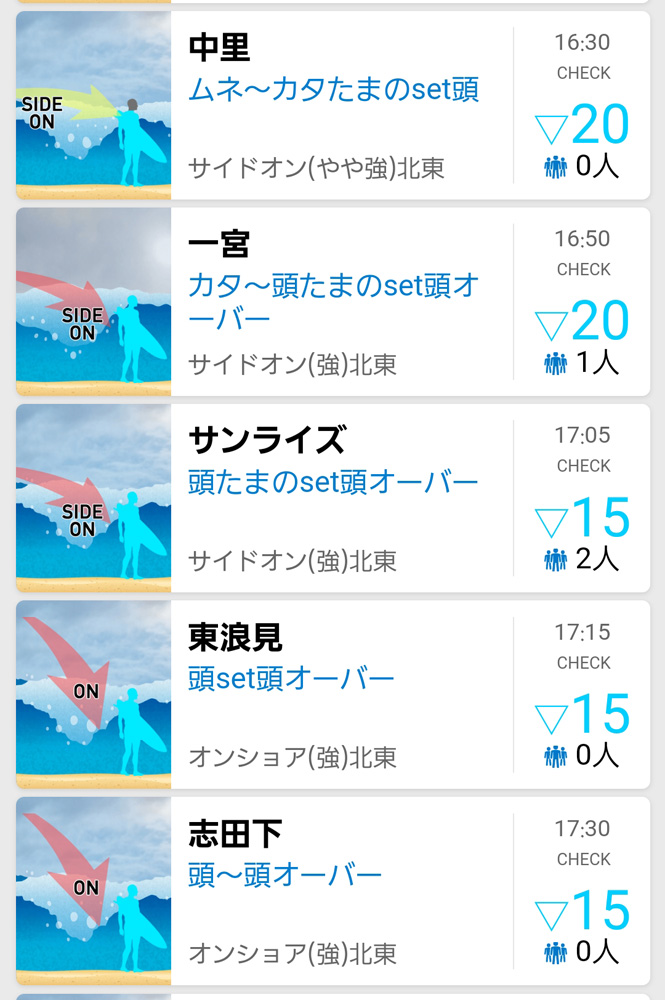Show details for 志田下
Screen dimensions: 665x1000
[x=340, y=892]
